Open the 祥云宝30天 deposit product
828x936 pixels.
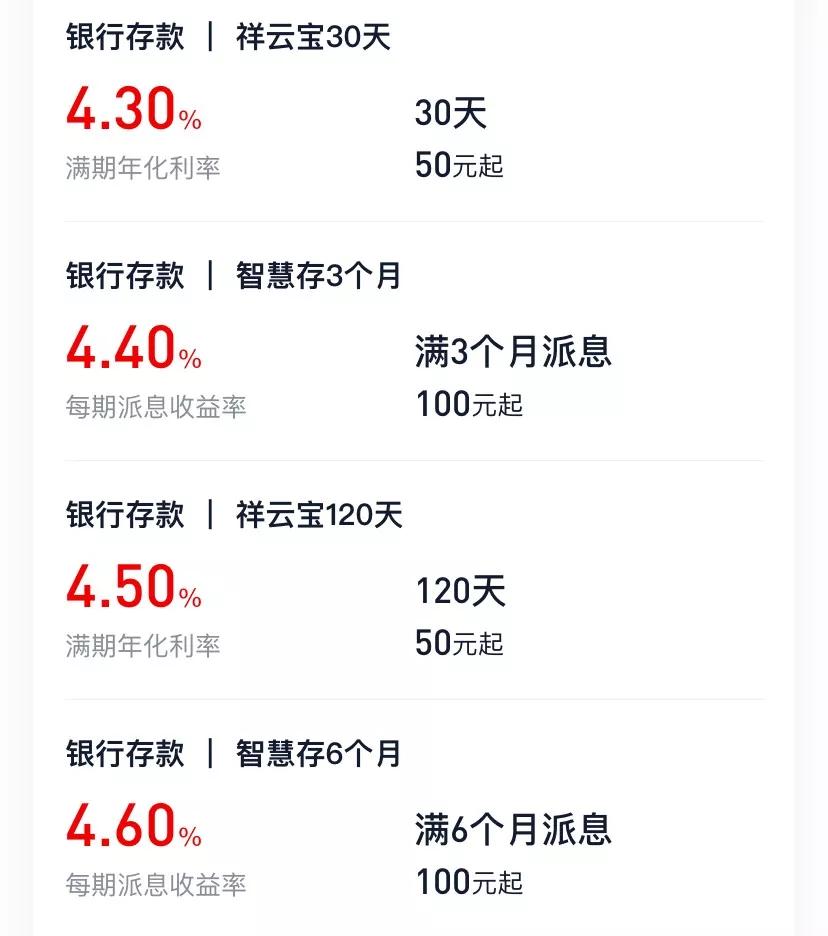click(x=315, y=37)
